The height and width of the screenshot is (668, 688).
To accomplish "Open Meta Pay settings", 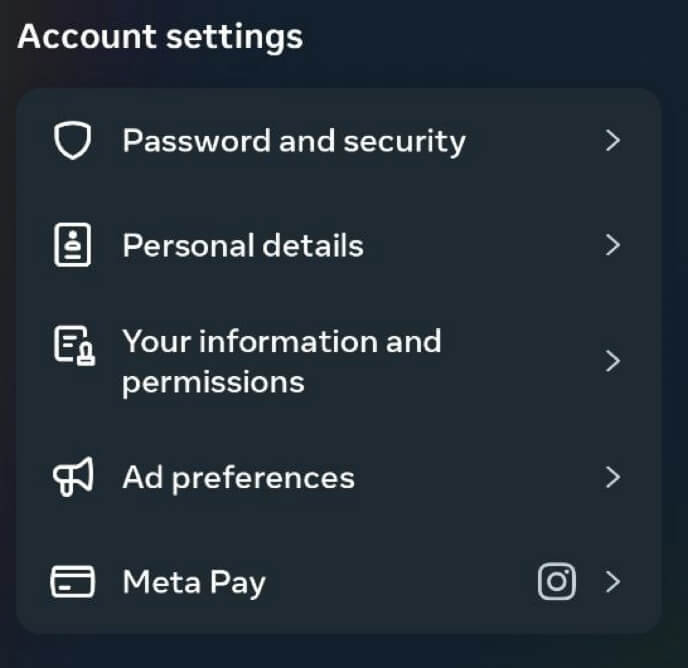I will pyautogui.click(x=194, y=581).
